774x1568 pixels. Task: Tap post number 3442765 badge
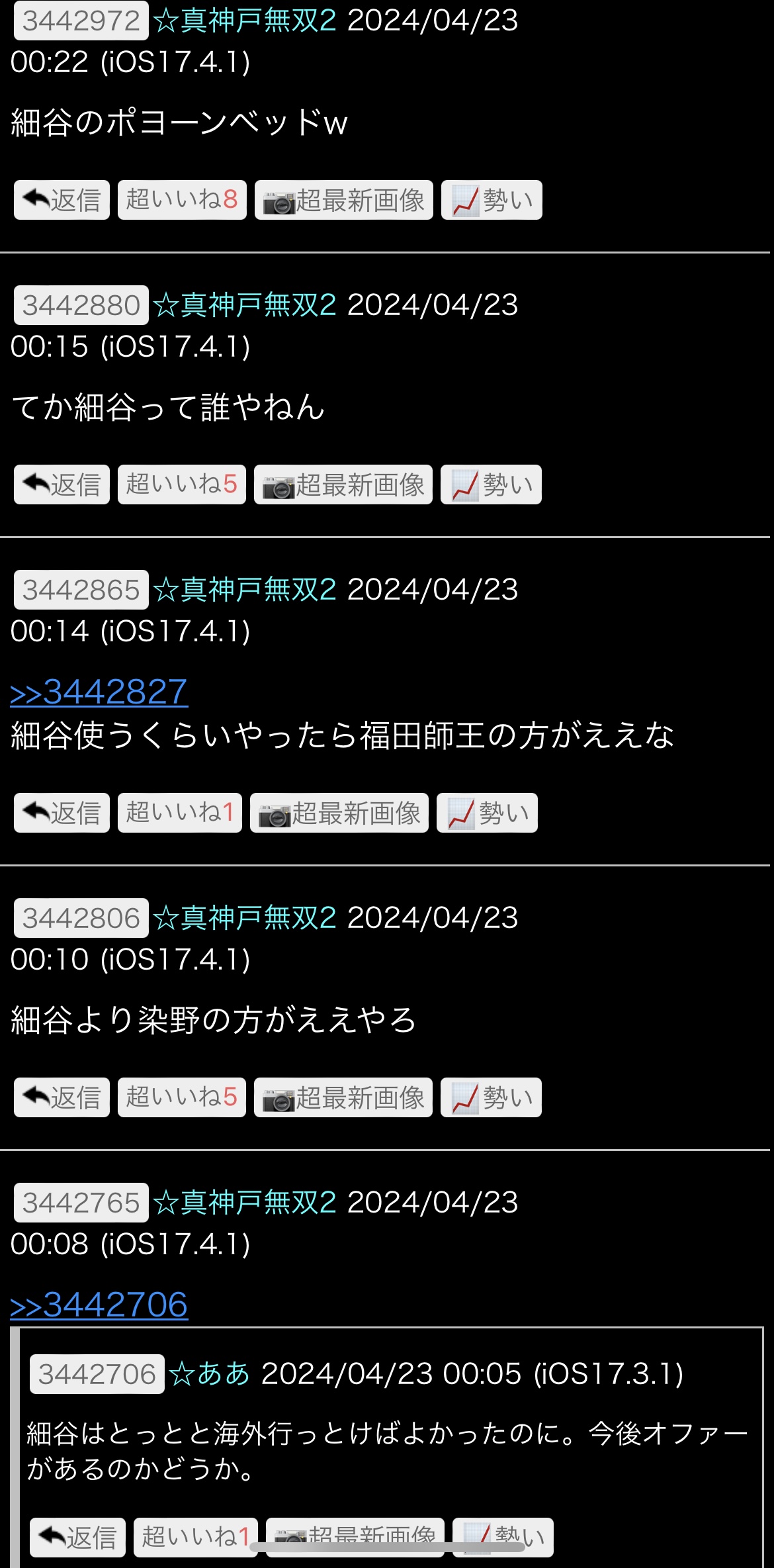click(81, 1203)
